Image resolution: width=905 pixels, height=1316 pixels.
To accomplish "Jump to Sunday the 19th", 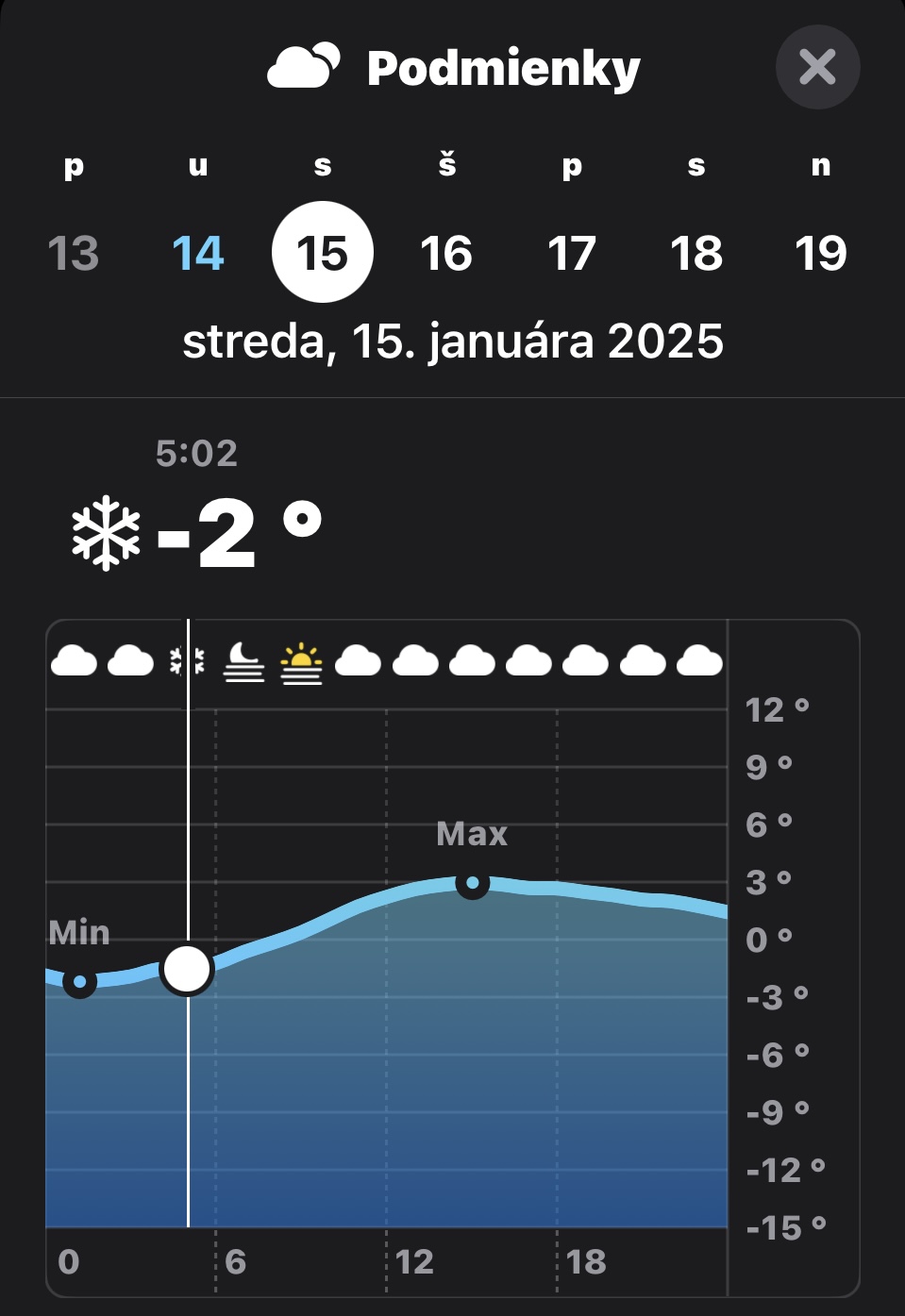I will coord(821,253).
